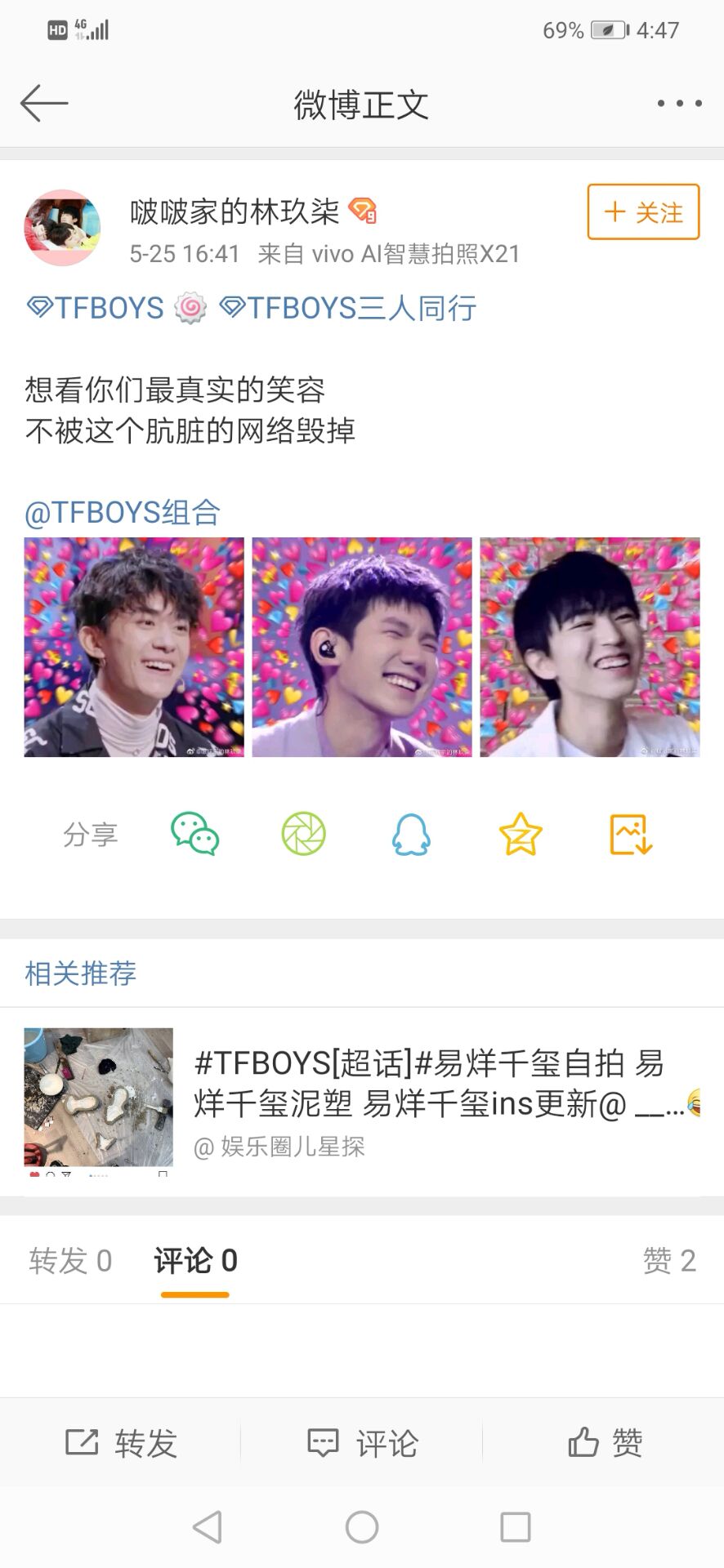
Task: Share post to WeChat
Action: click(x=194, y=834)
